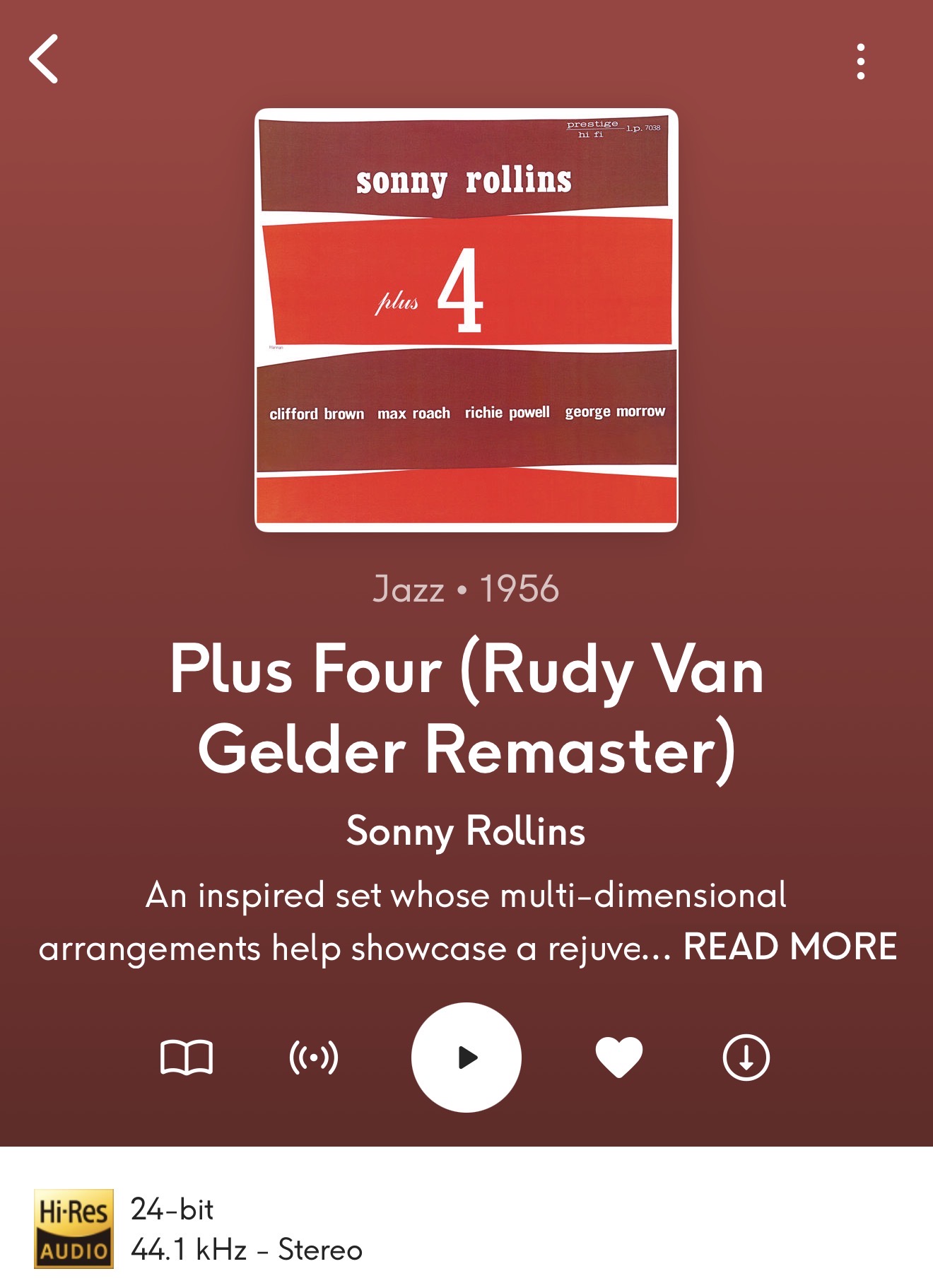Screen dimensions: 933x1288
Task: Play the Plus Four album
Action: [x=466, y=1057]
